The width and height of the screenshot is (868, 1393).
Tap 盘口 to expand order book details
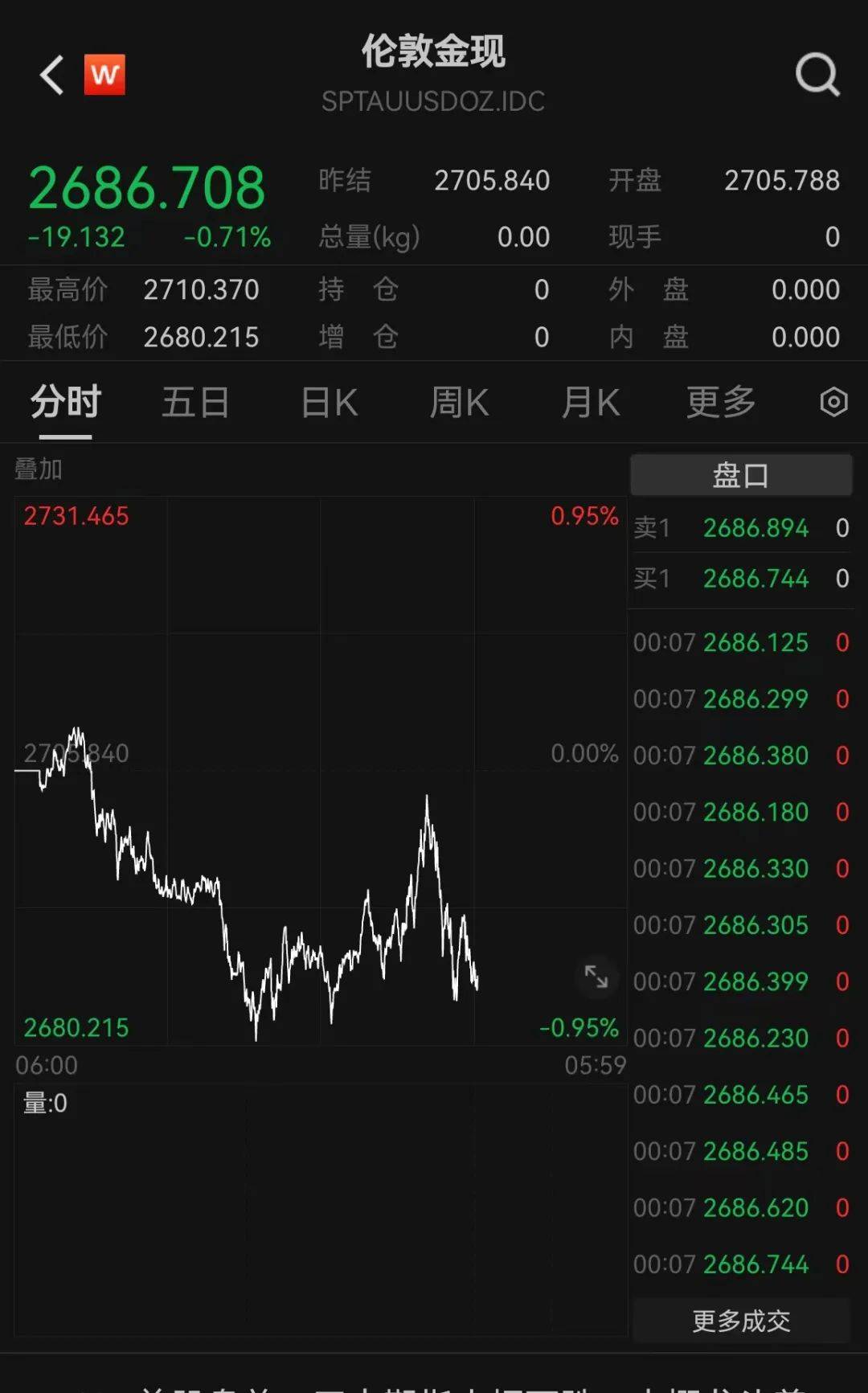740,474
